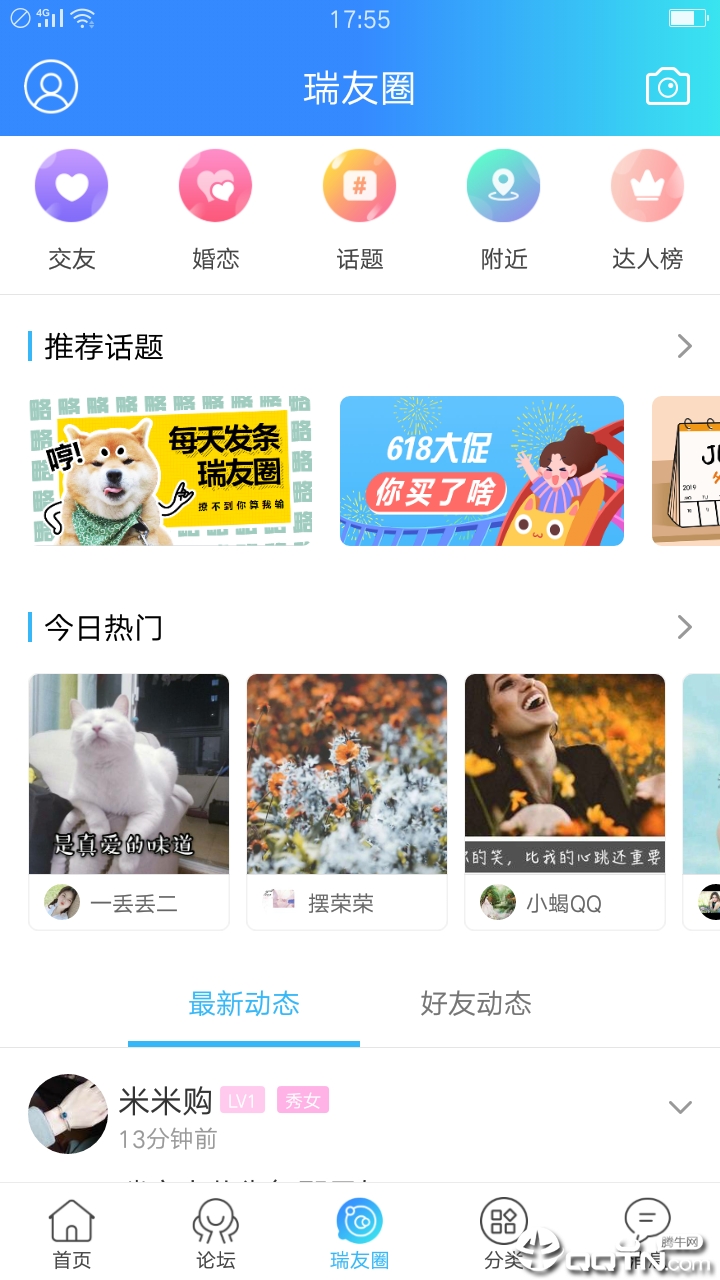Image resolution: width=720 pixels, height=1280 pixels.
Task: Open 一丢丢二's cat photo post
Action: coord(128,775)
